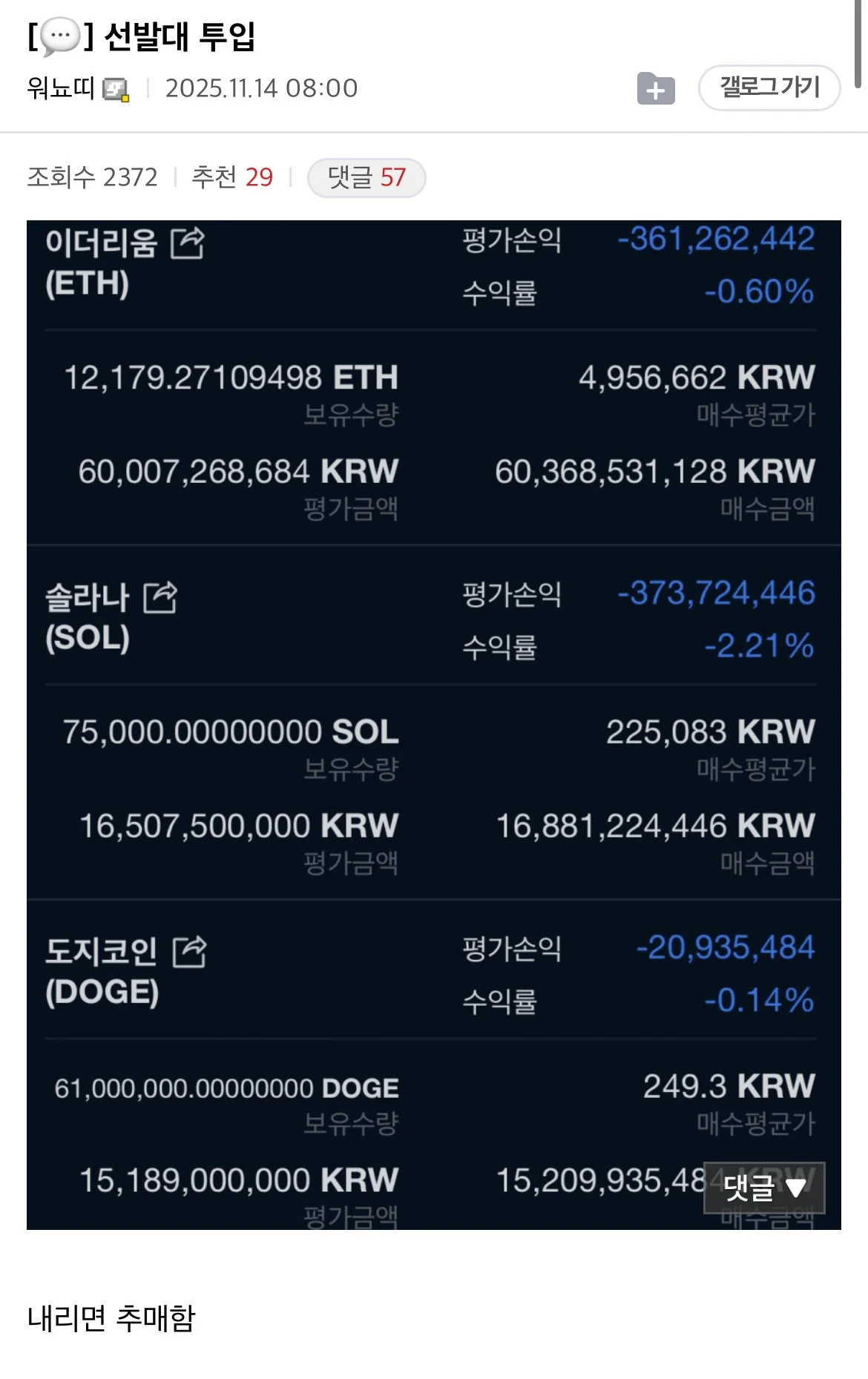Image resolution: width=868 pixels, height=1379 pixels.
Task: Jump to comments with the floating 댓글 ▼ button
Action: pos(764,1188)
